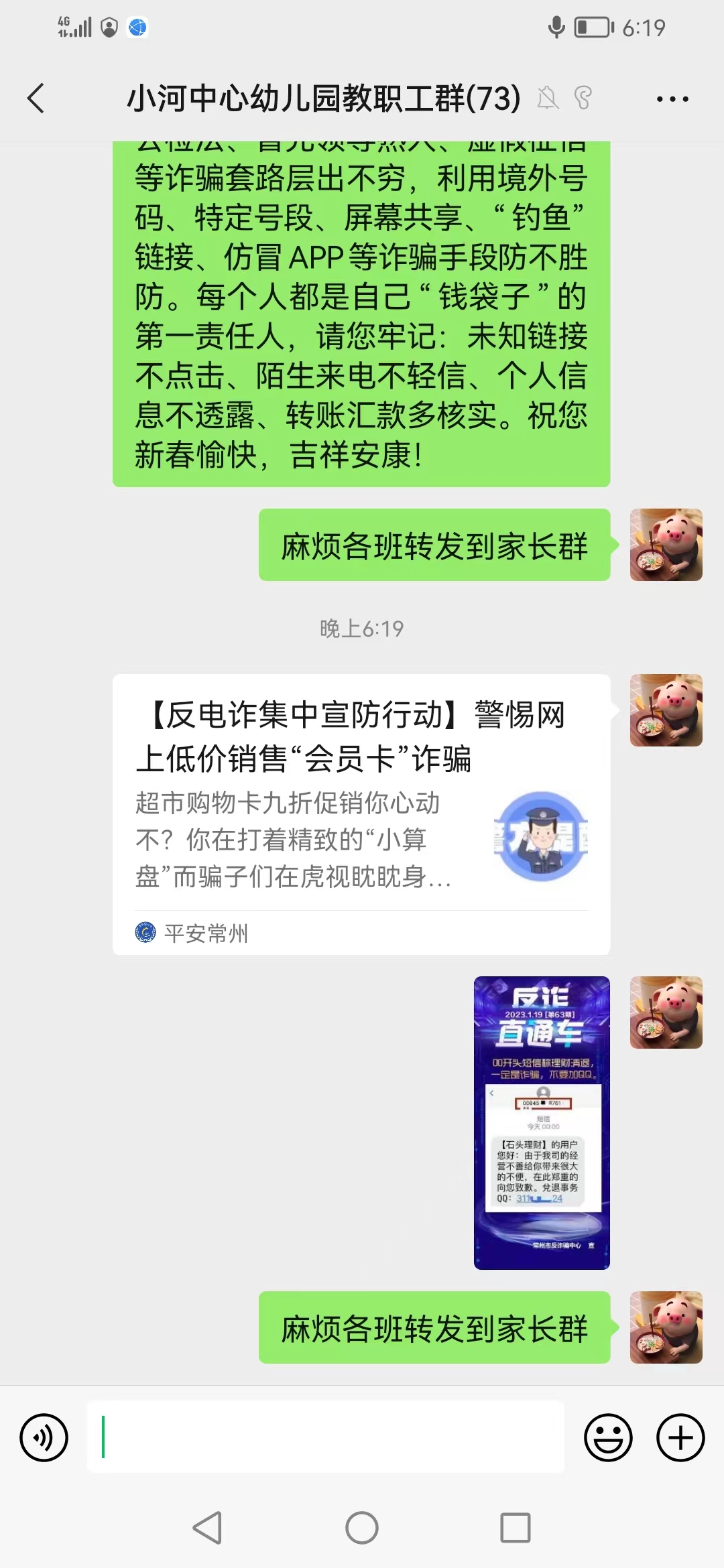Image resolution: width=724 pixels, height=1568 pixels.
Task: Switch to voice message input
Action: click(x=44, y=1437)
